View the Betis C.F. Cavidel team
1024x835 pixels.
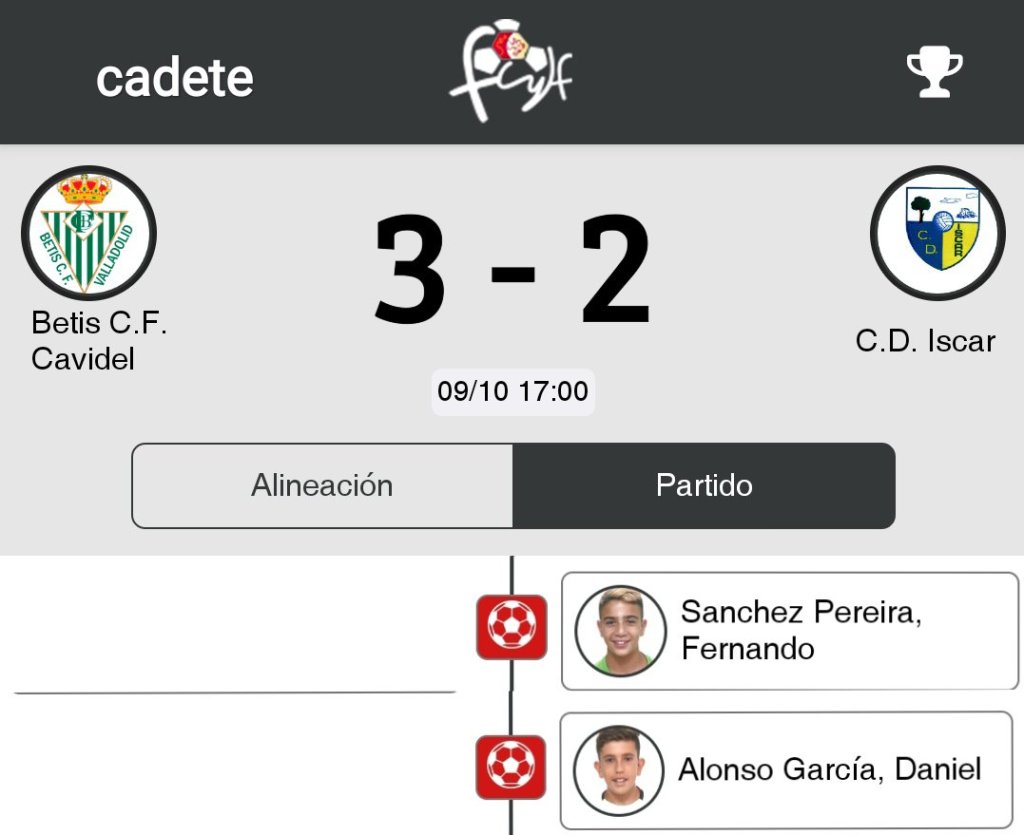point(89,233)
